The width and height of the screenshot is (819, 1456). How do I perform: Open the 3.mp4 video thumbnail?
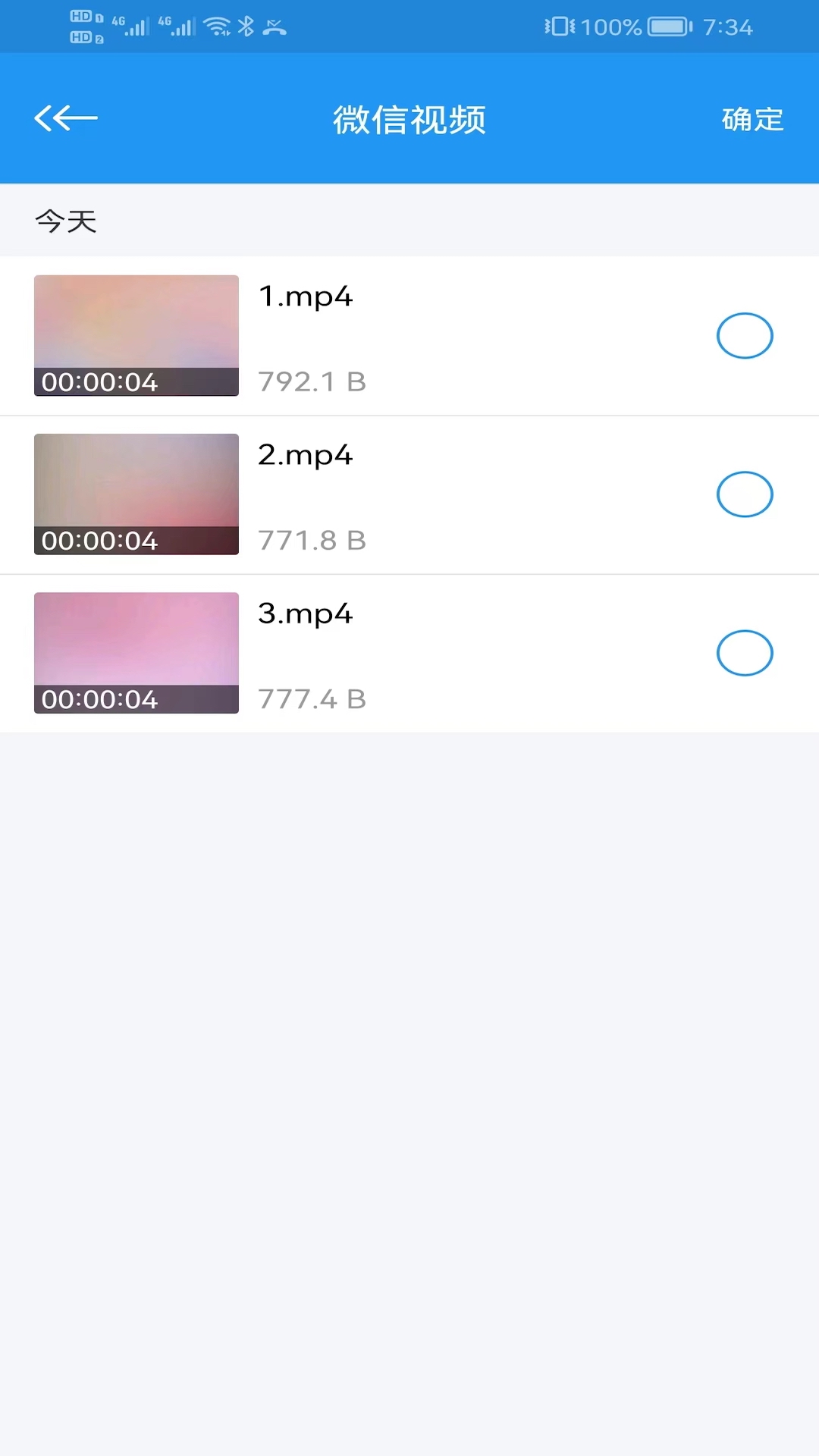pyautogui.click(x=136, y=653)
